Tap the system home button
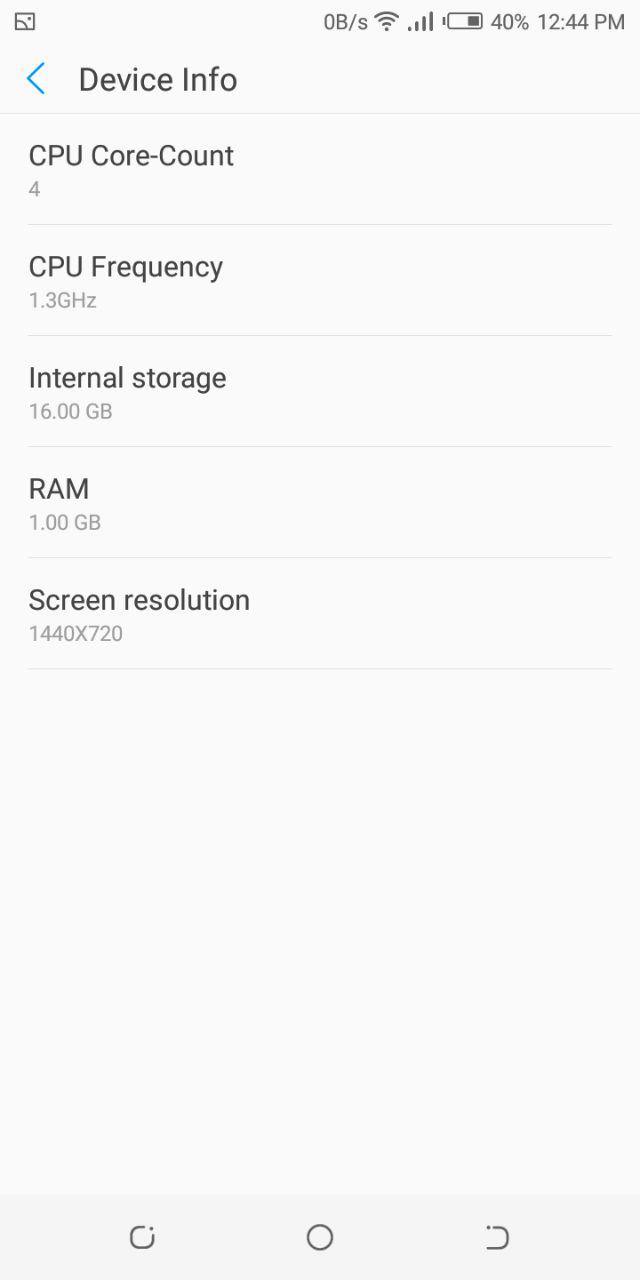This screenshot has height=1280, width=640. [320, 1237]
